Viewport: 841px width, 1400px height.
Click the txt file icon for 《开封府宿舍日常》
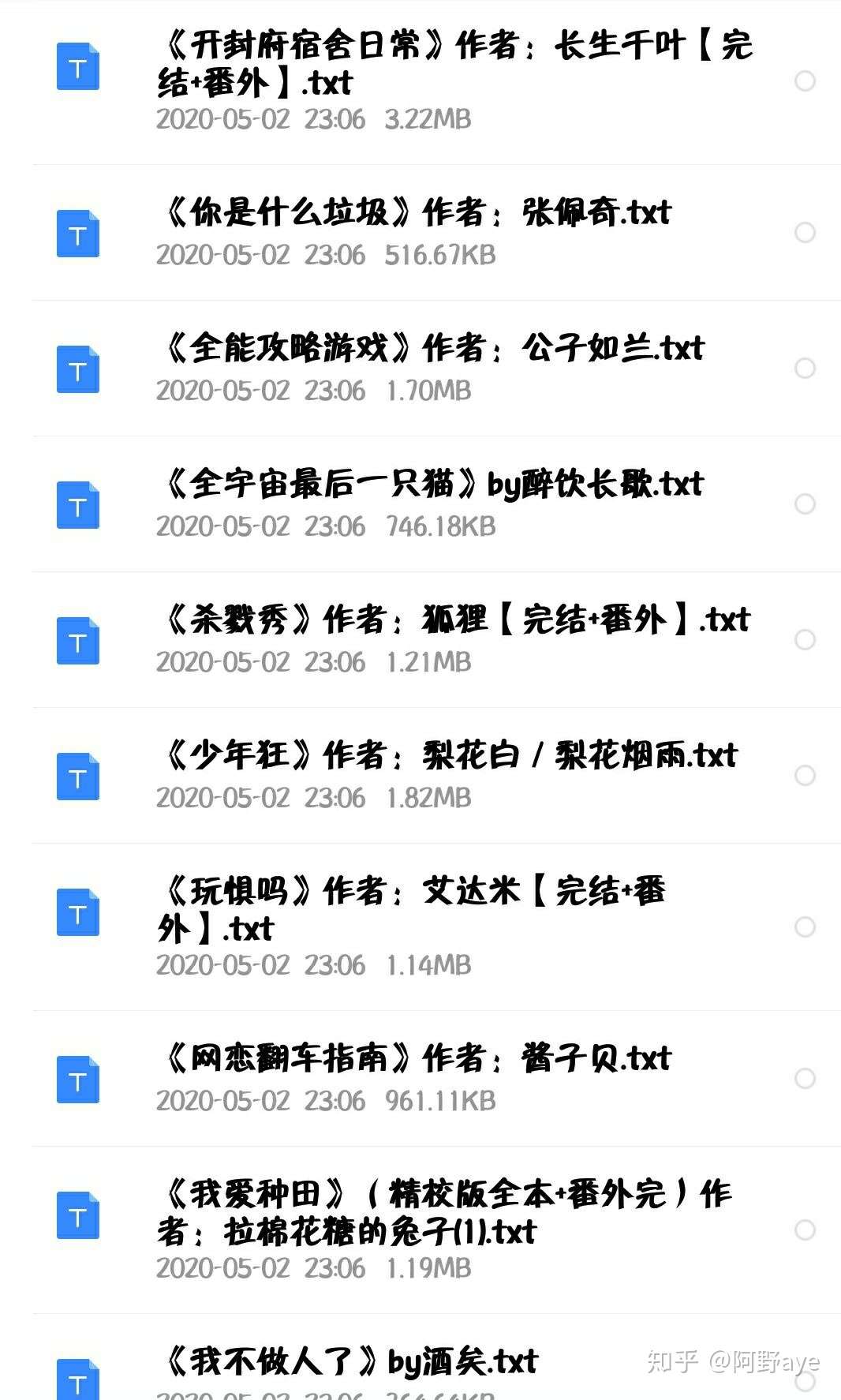(77, 66)
